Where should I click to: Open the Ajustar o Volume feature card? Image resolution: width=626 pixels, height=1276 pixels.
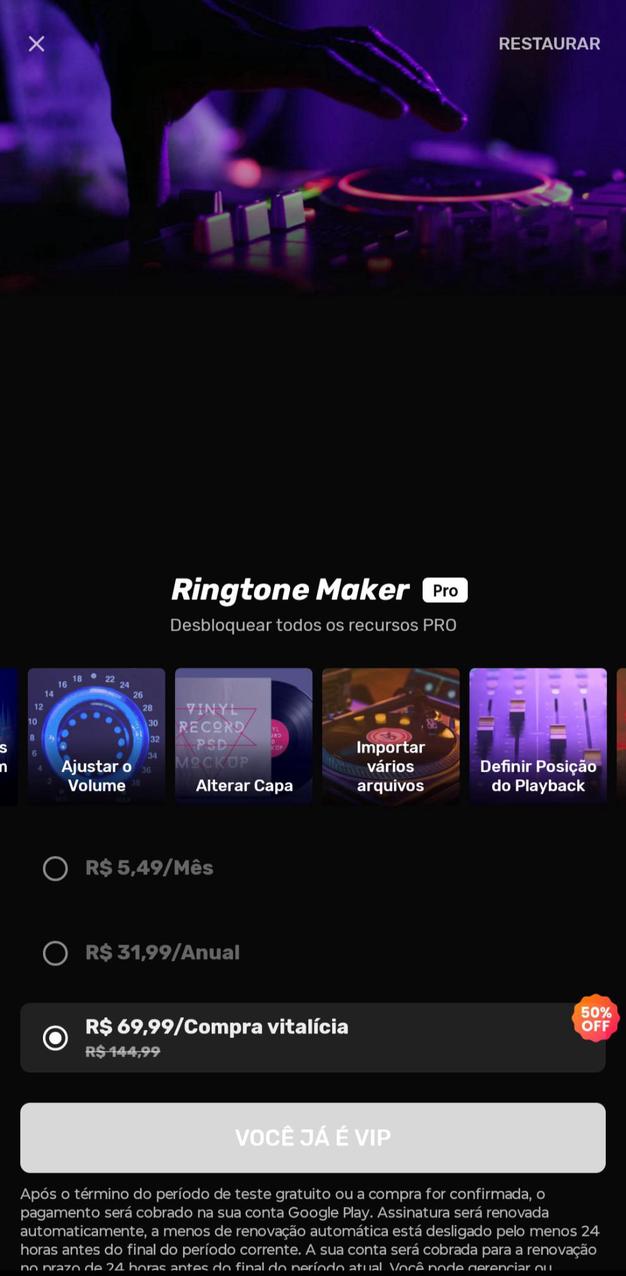97,736
